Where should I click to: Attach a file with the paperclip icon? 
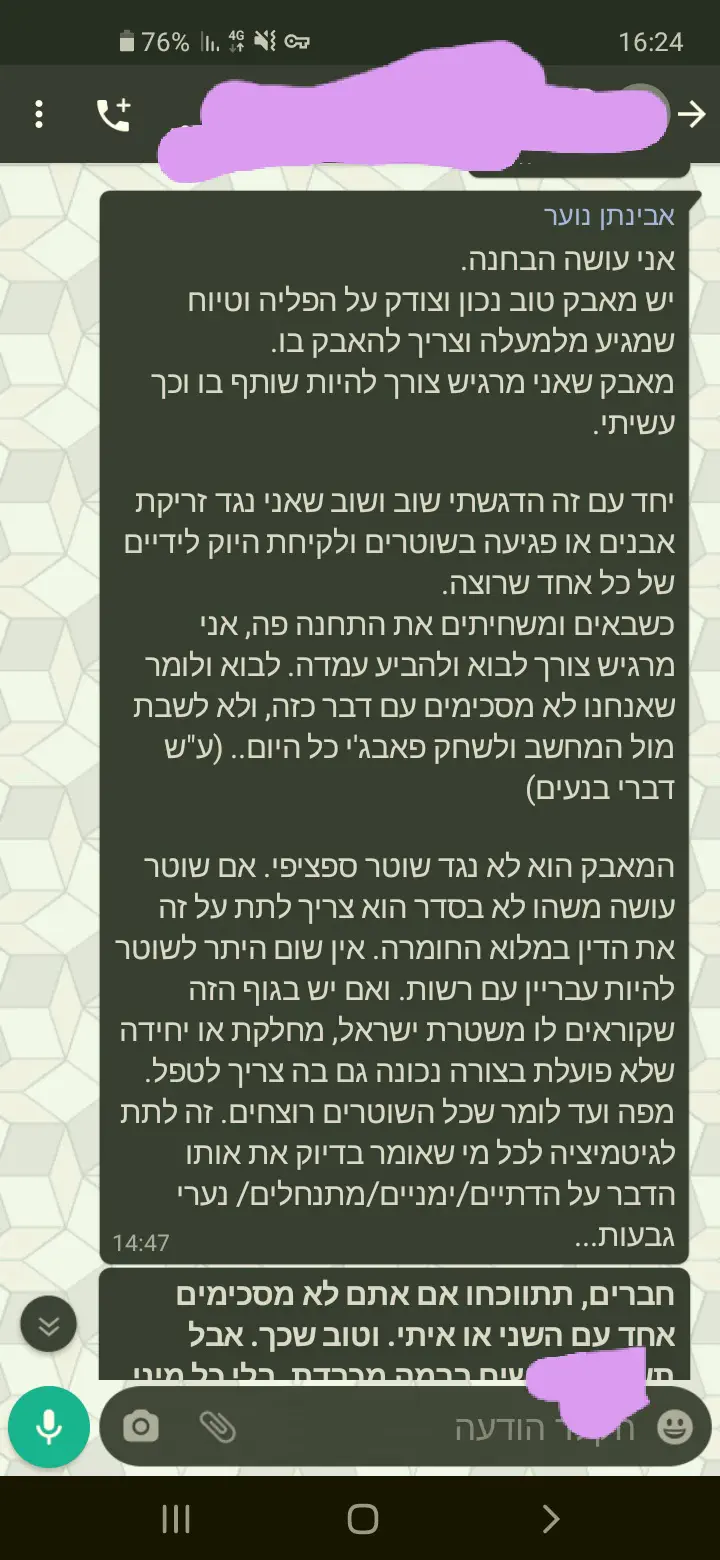tap(216, 1426)
